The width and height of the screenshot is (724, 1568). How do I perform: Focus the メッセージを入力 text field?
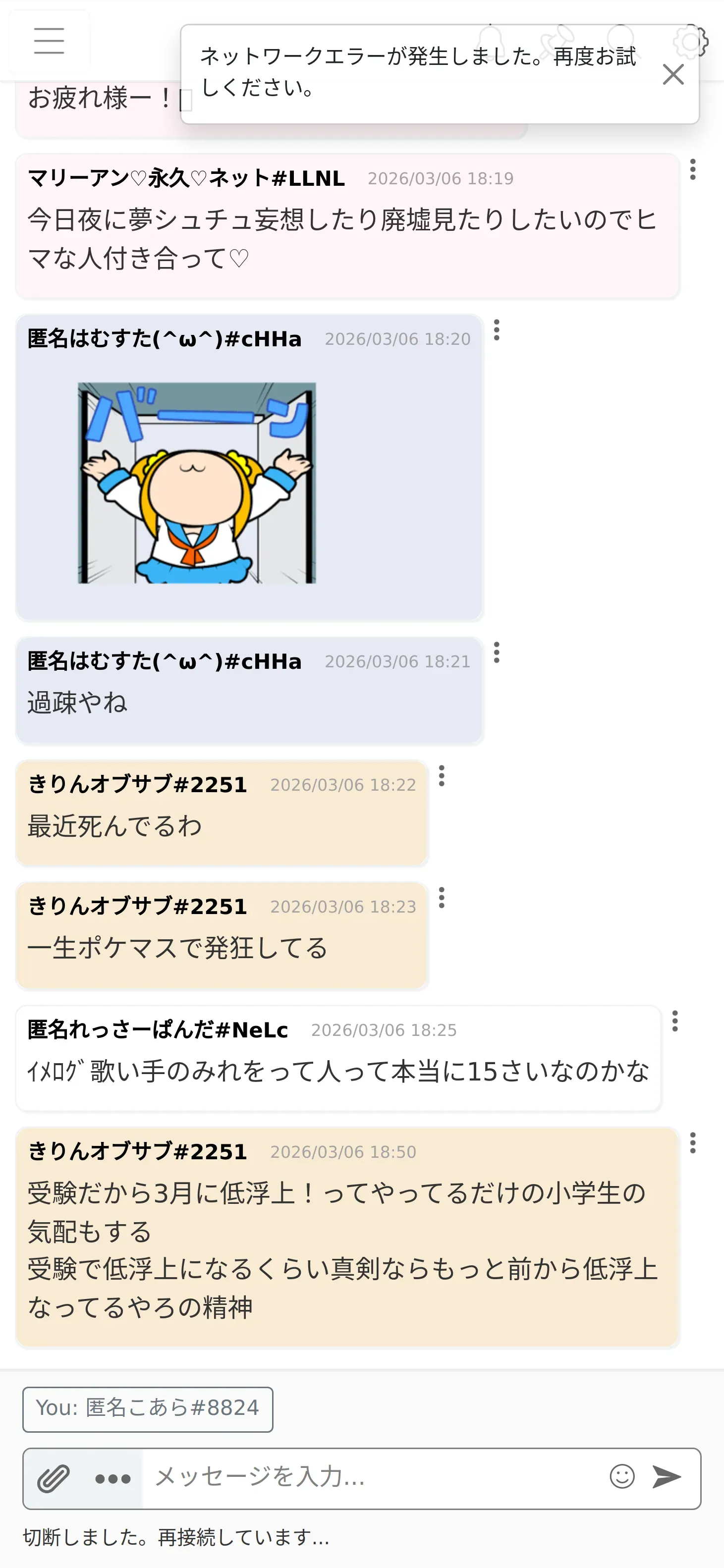pyautogui.click(x=372, y=1477)
